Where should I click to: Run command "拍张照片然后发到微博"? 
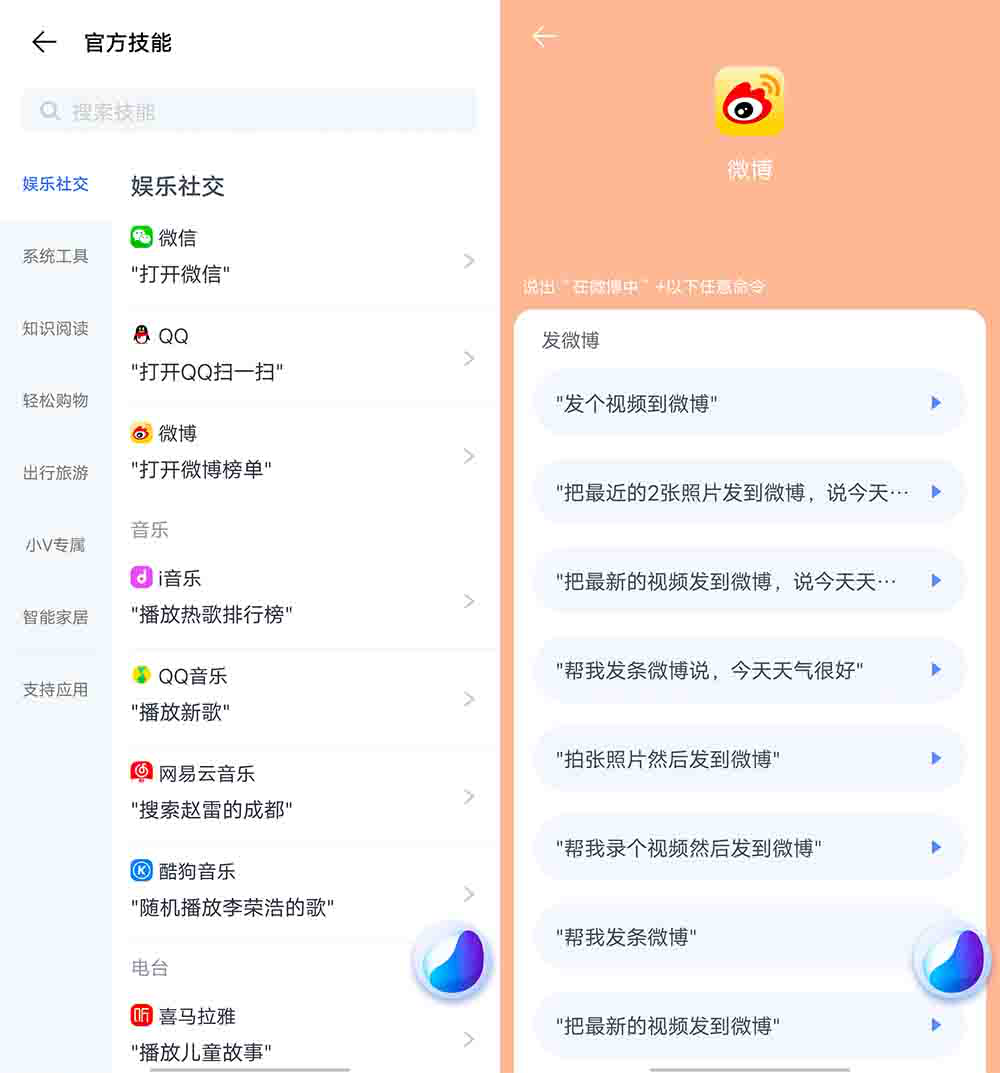(749, 759)
